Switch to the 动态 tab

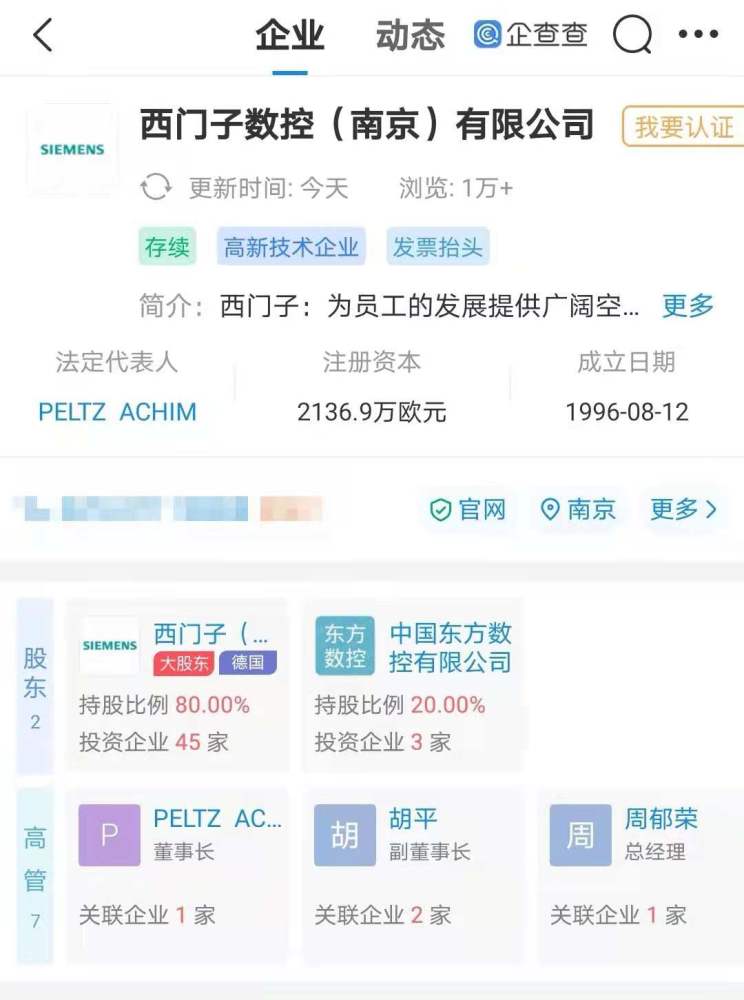[x=409, y=33]
